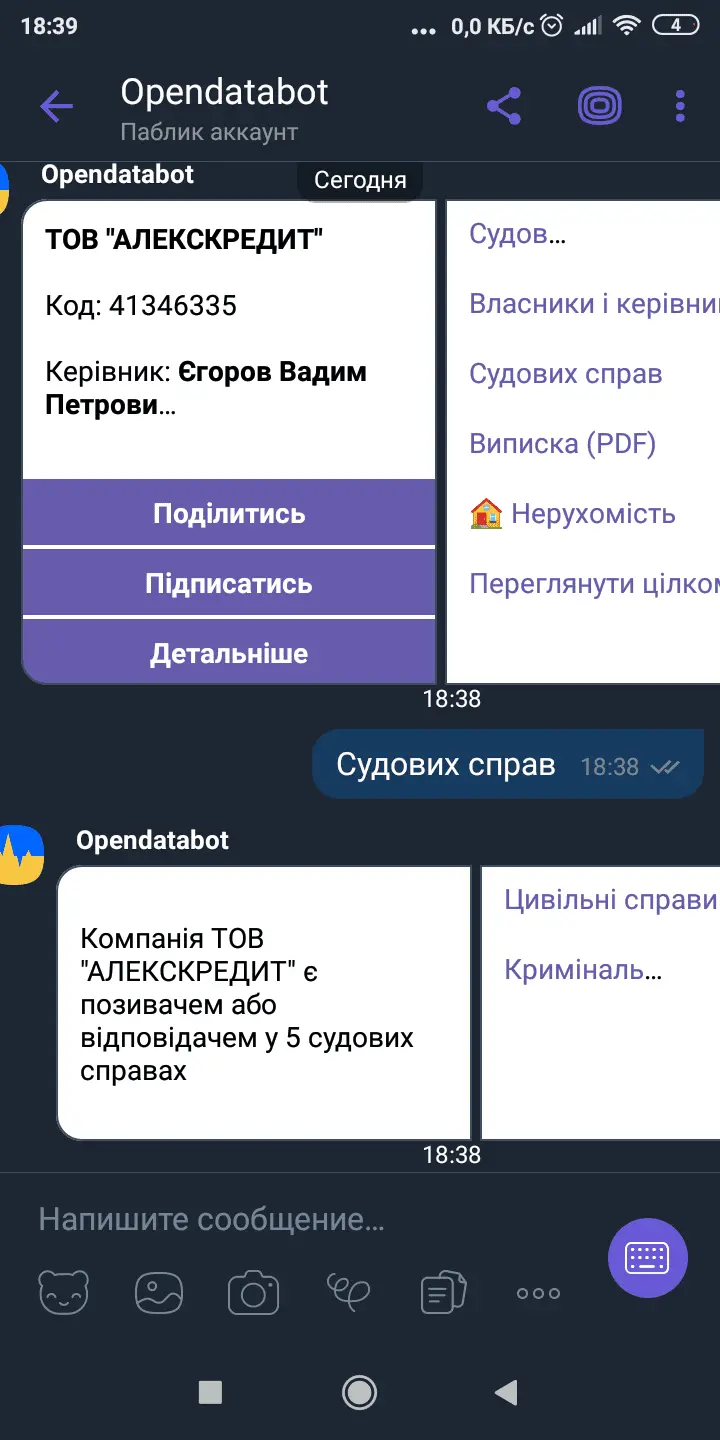720x1440 pixels.
Task: Select Цивільні справи
Action: 610,900
